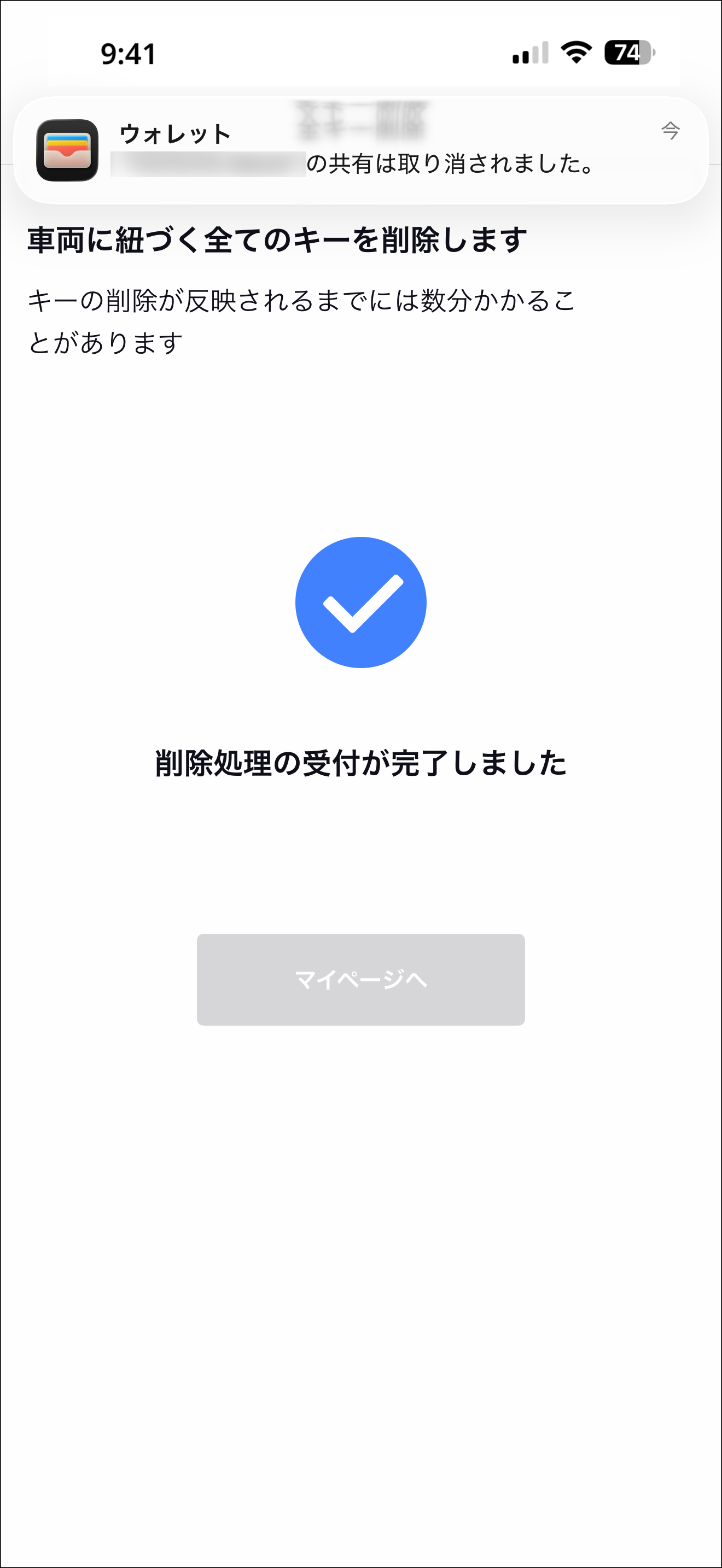Tap the マイページへ button
Screen dimensions: 722x1568
click(360, 979)
